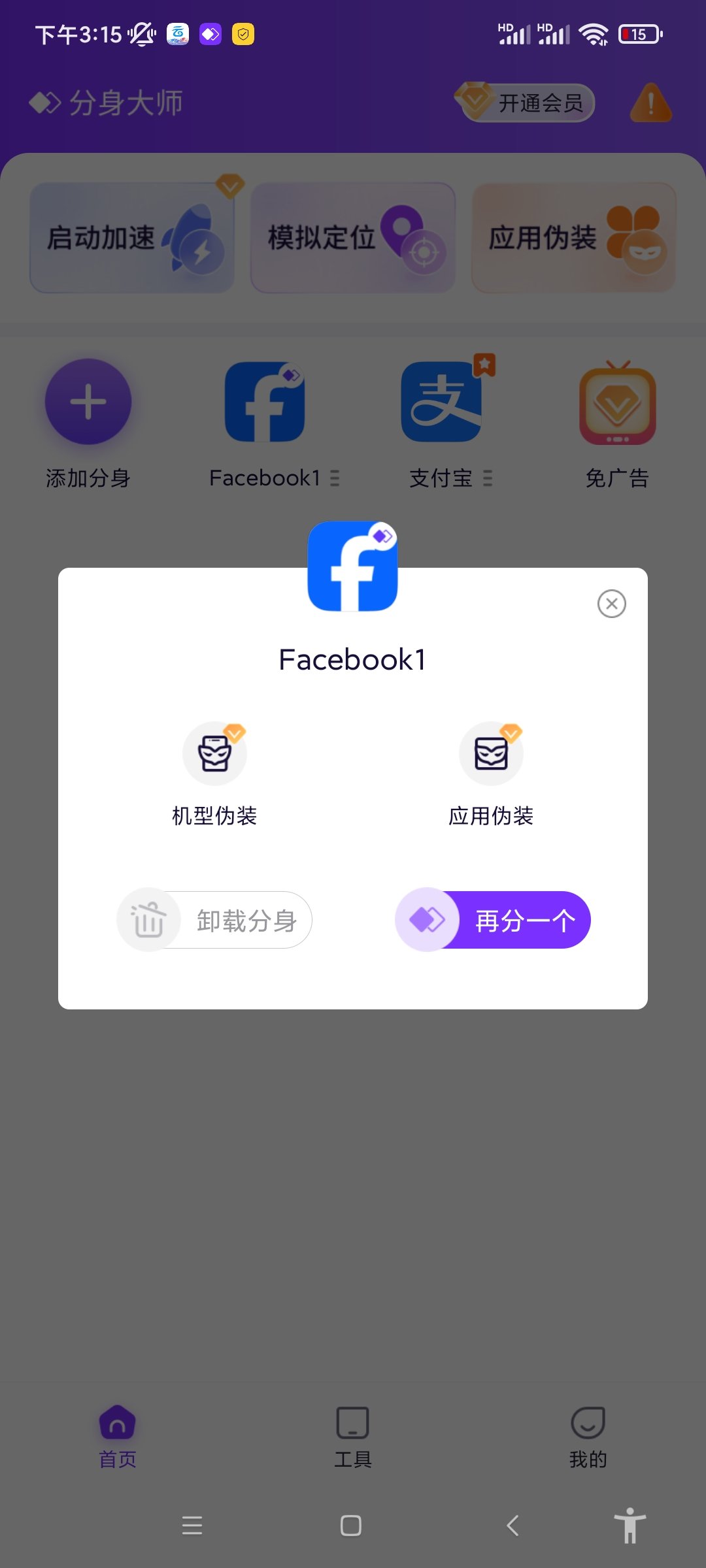706x1568 pixels.
Task: Tap the Facebook1 clone app icon
Action: pos(264,402)
